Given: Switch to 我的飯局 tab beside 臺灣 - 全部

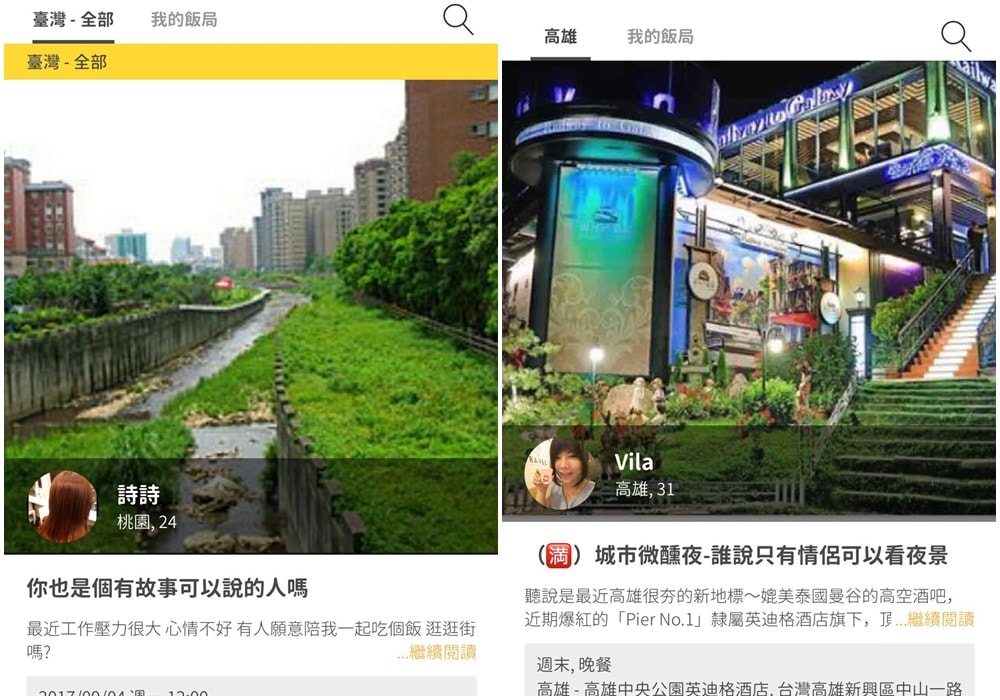Looking at the screenshot, I should pyautogui.click(x=184, y=20).
